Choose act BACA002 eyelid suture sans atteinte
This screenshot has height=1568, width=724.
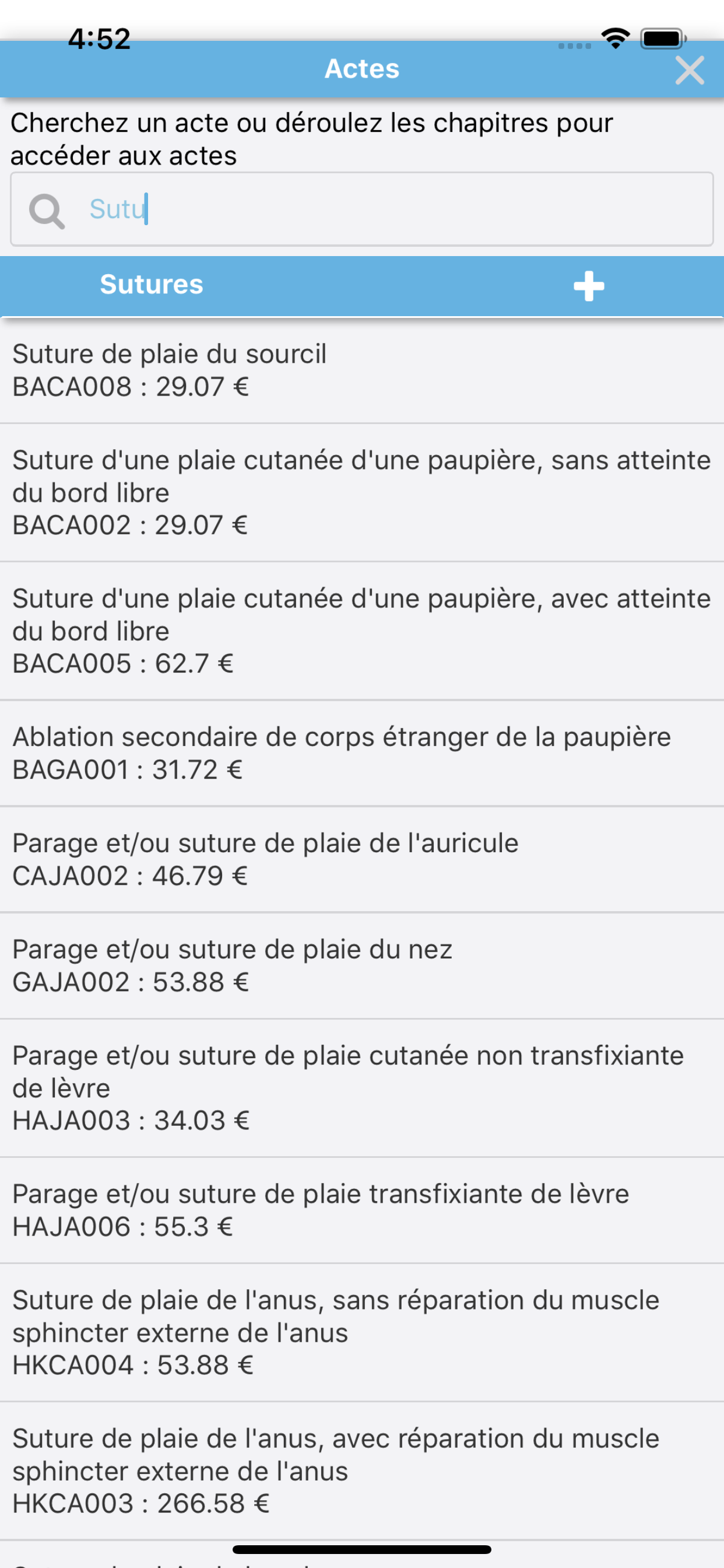[362, 492]
